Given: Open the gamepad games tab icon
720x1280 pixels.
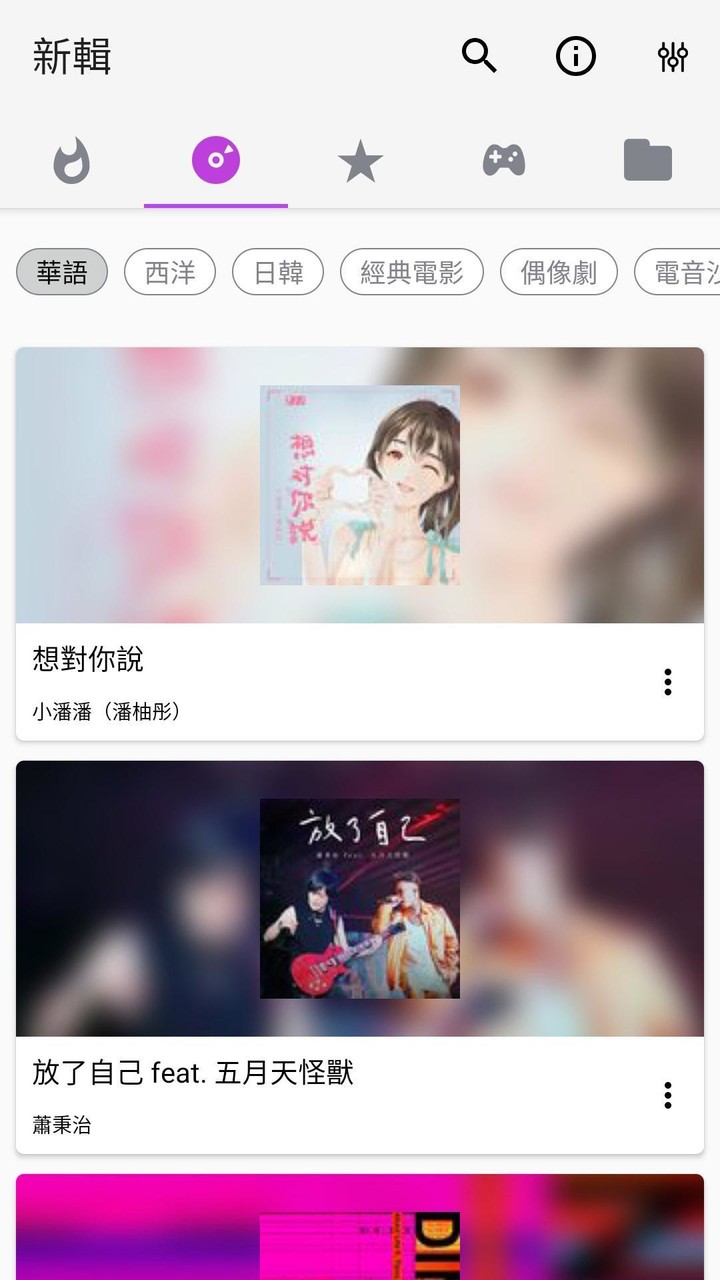Looking at the screenshot, I should click(503, 160).
